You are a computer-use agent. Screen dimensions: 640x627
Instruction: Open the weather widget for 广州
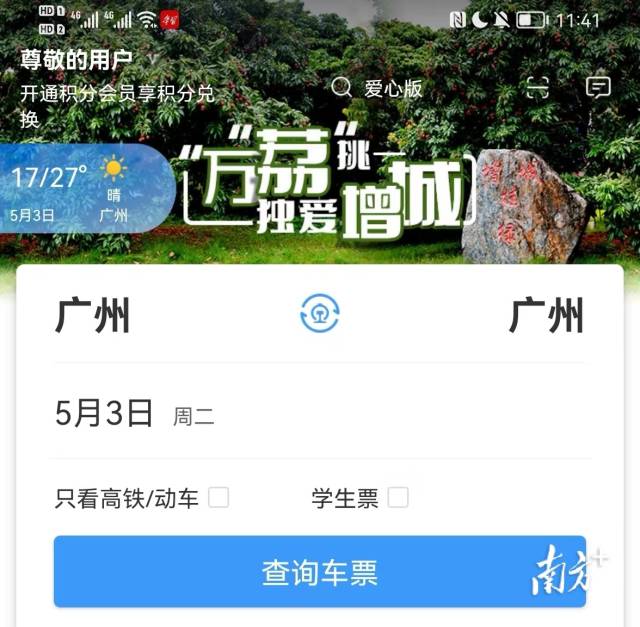click(80, 190)
